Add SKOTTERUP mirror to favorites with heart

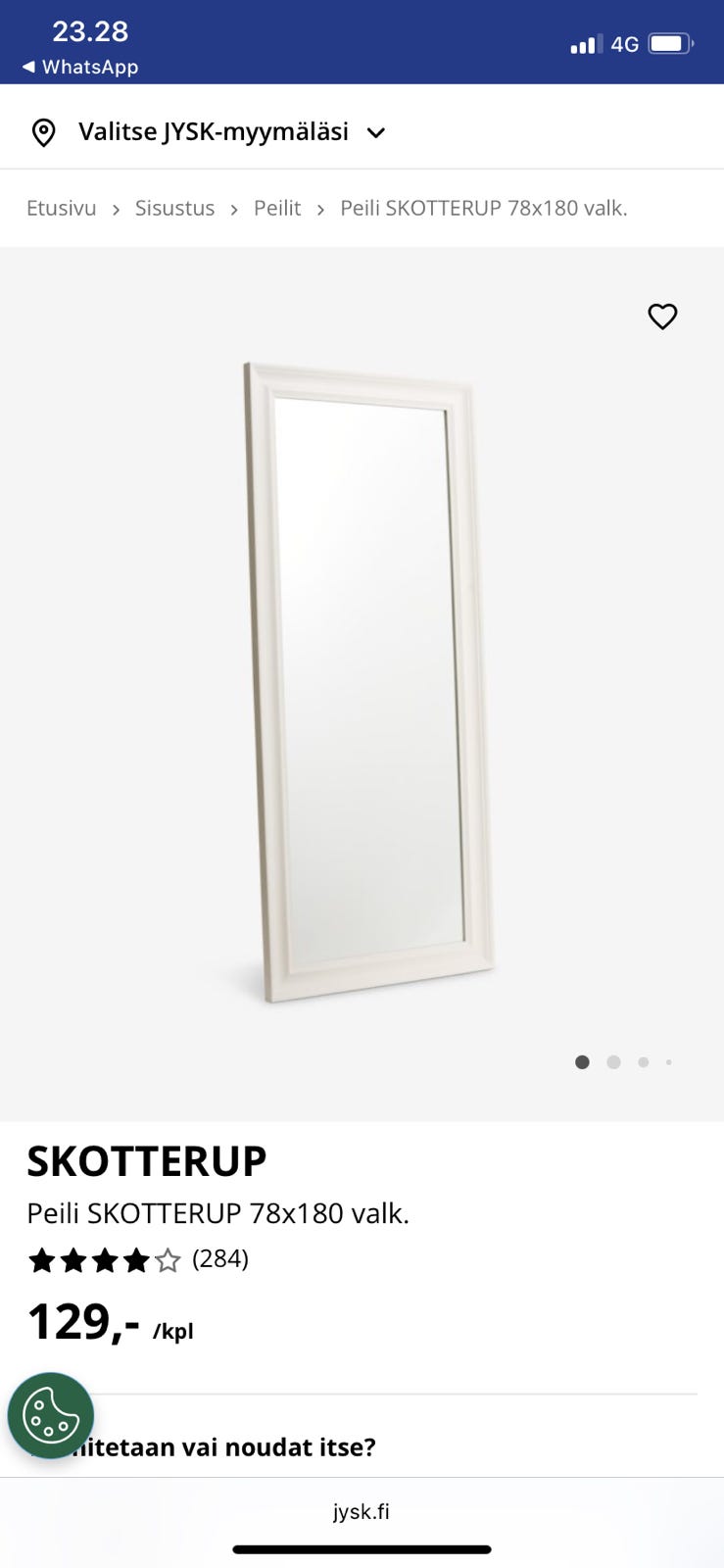coord(662,317)
